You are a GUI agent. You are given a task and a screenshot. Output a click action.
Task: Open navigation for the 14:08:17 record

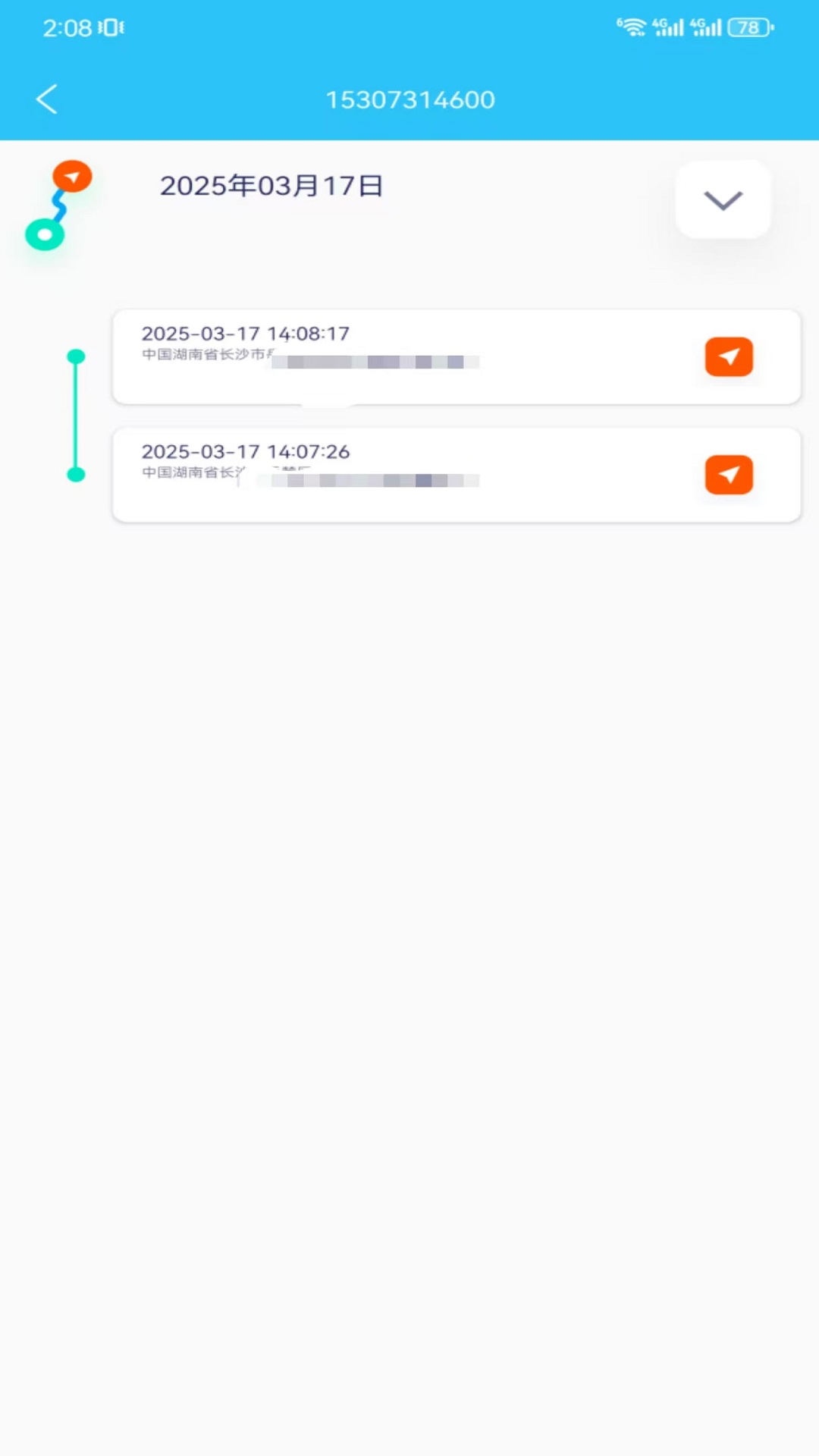click(x=728, y=356)
